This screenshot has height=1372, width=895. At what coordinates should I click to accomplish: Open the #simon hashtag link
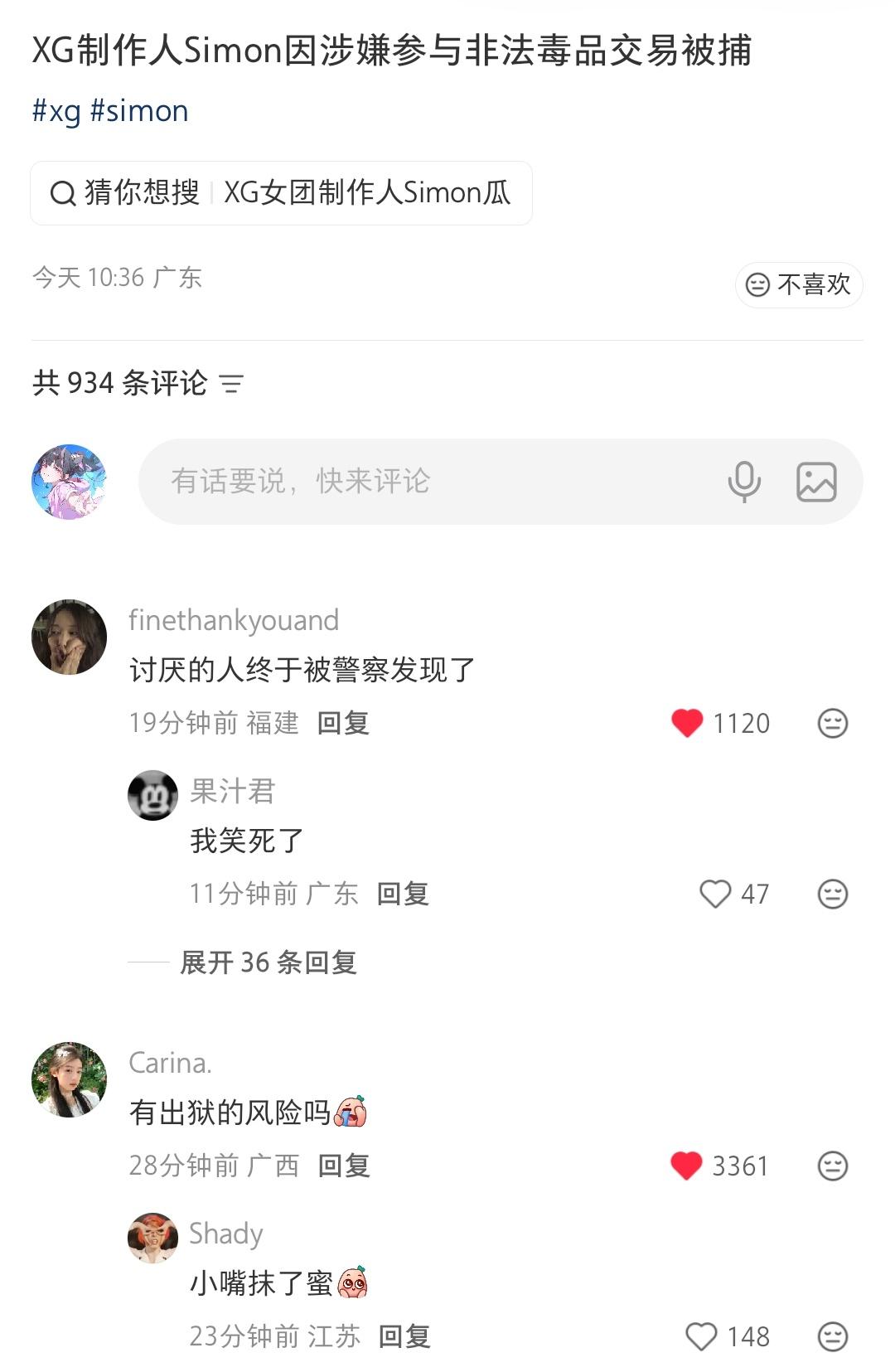(x=142, y=109)
